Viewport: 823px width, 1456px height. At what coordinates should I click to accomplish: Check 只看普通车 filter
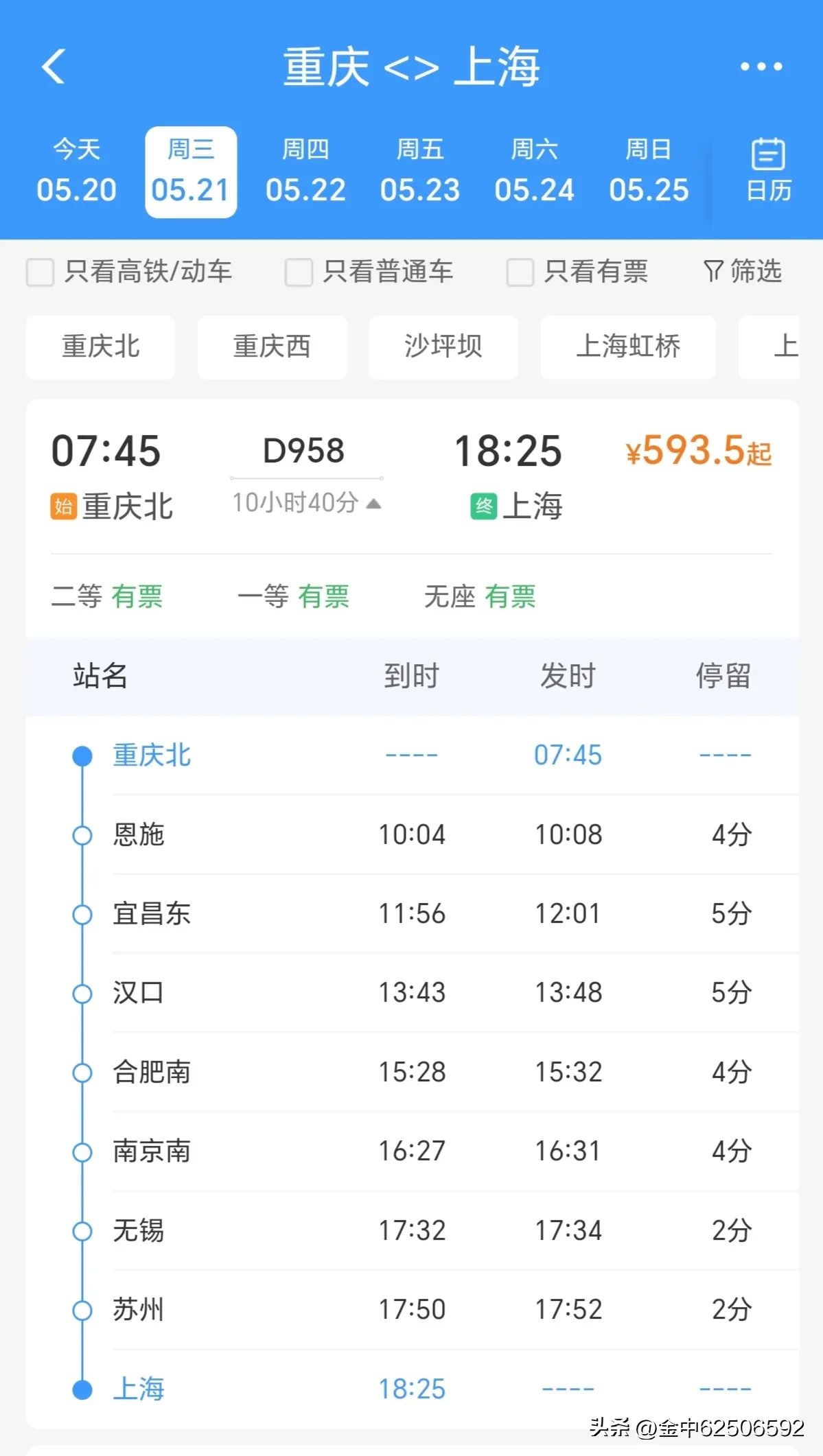click(299, 272)
